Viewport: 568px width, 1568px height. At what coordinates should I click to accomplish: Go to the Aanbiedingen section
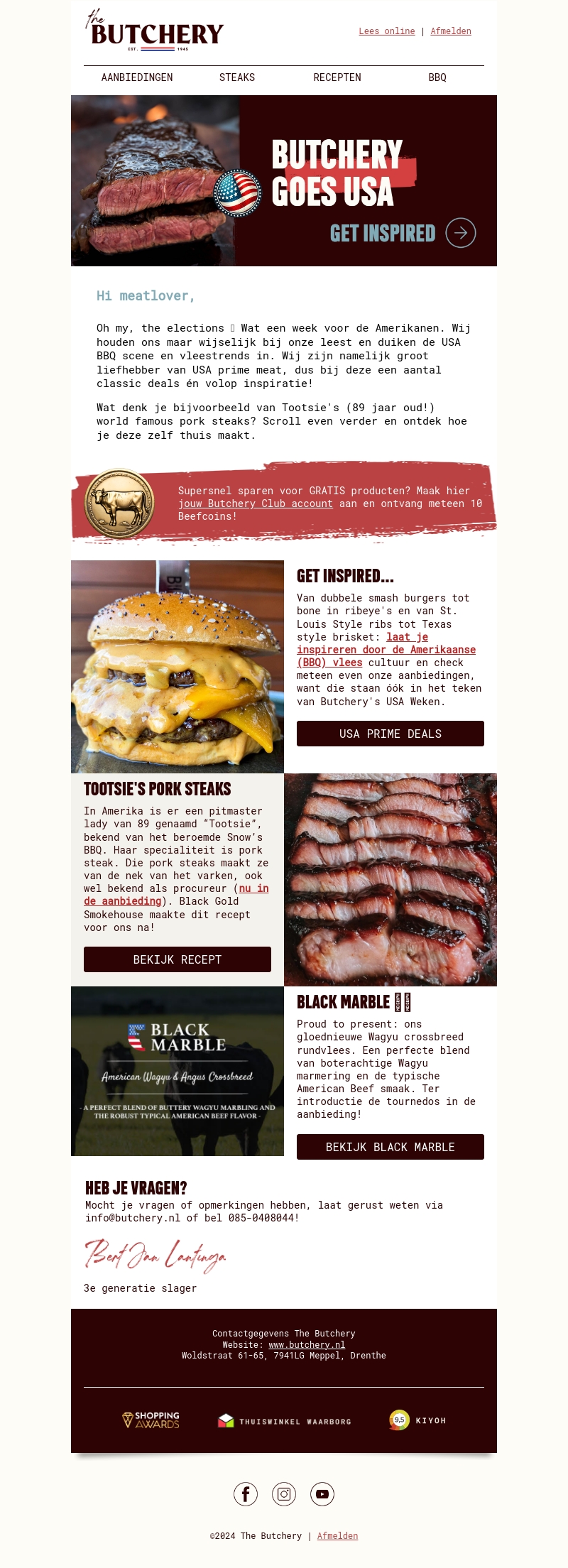pyautogui.click(x=137, y=77)
